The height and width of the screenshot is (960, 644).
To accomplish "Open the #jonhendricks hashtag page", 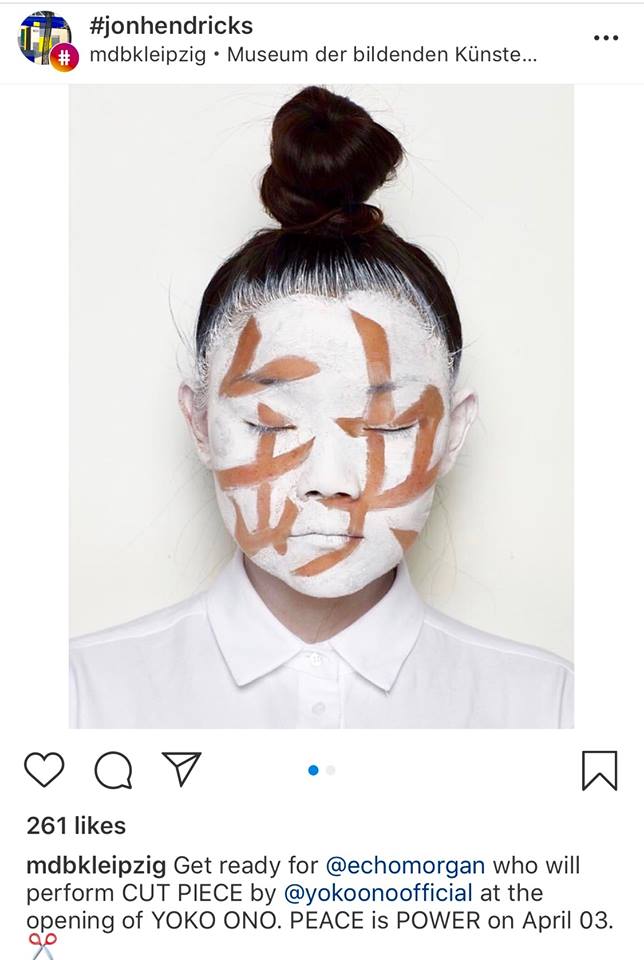I will (x=171, y=26).
